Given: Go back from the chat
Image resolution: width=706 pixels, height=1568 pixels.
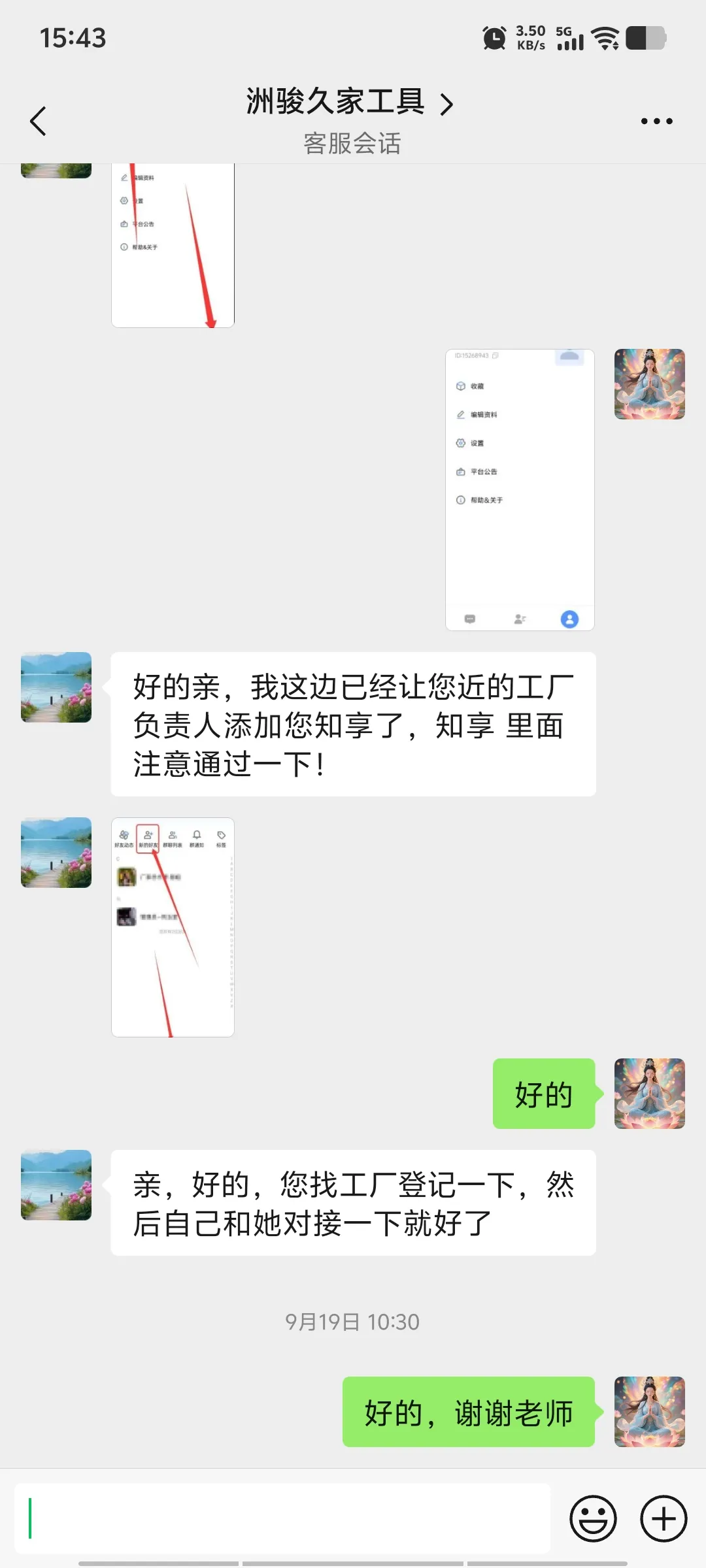Looking at the screenshot, I should [x=39, y=122].
